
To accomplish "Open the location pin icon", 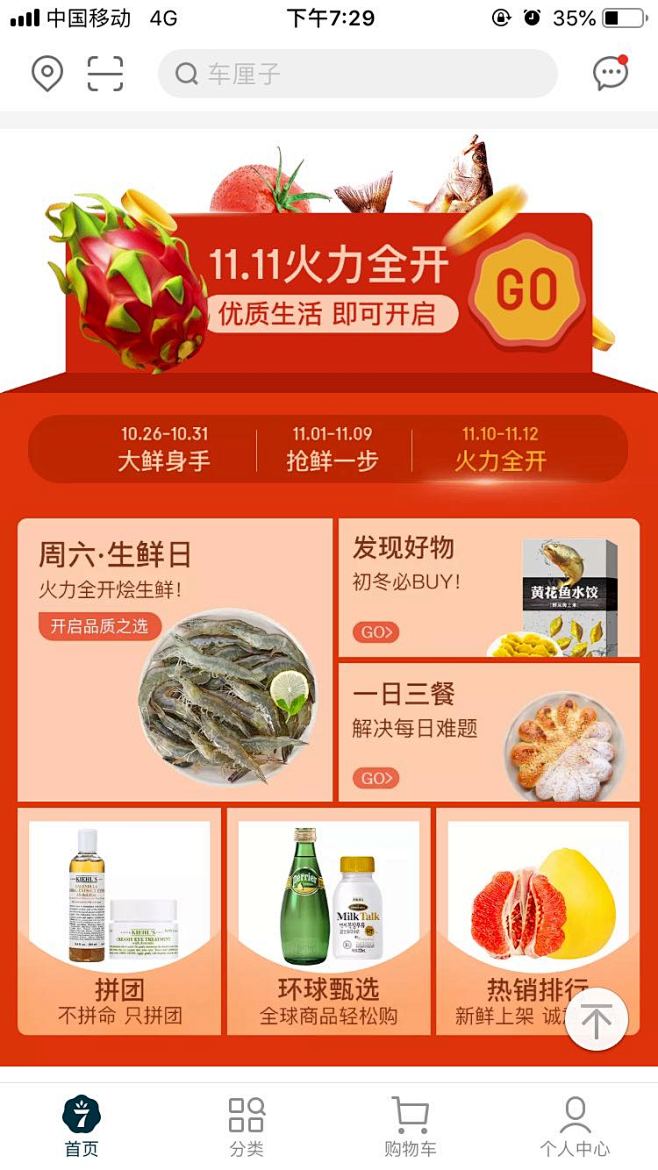I will 47,74.
